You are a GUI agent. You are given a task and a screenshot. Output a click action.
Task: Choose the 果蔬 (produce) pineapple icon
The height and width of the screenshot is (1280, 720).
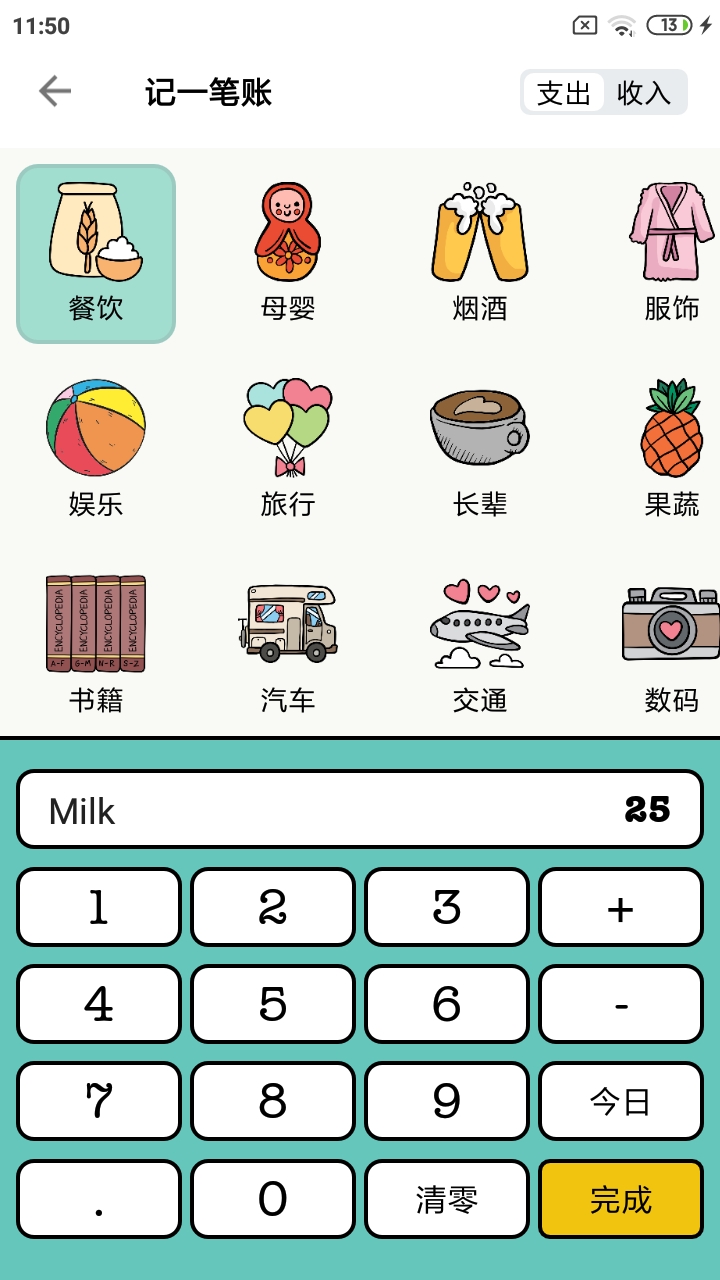coord(667,428)
